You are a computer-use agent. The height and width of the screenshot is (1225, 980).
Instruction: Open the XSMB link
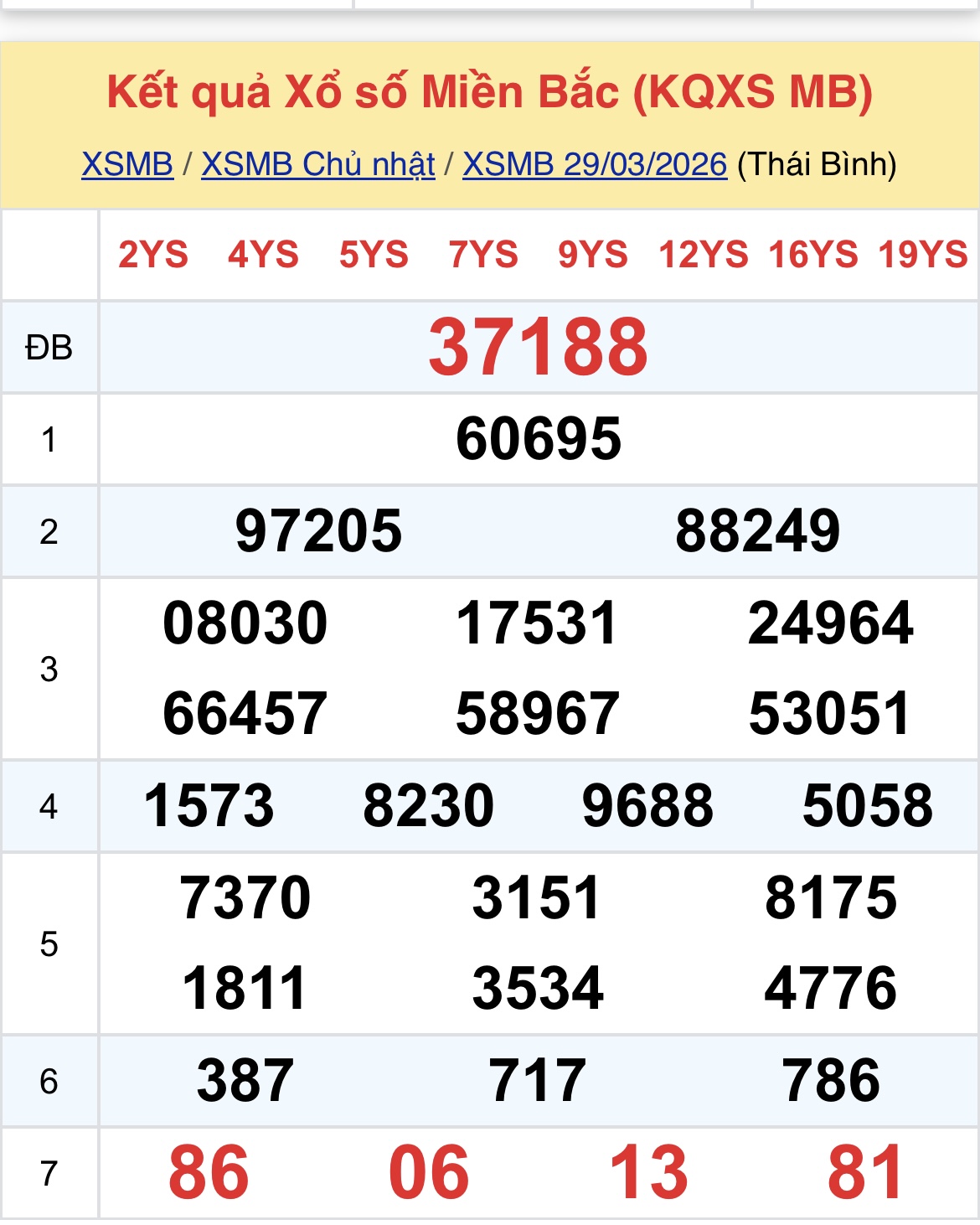pos(127,164)
